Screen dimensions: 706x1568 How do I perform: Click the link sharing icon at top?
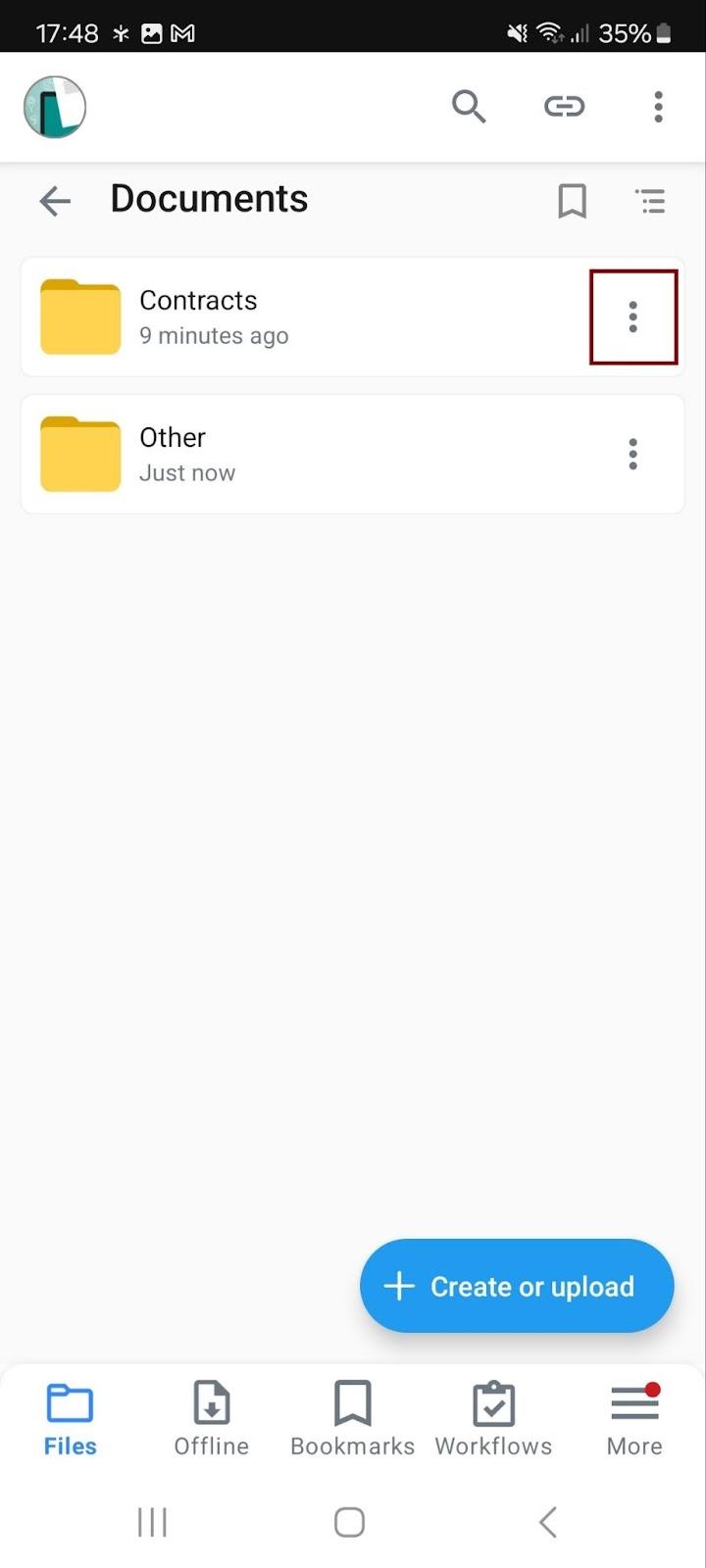[563, 107]
